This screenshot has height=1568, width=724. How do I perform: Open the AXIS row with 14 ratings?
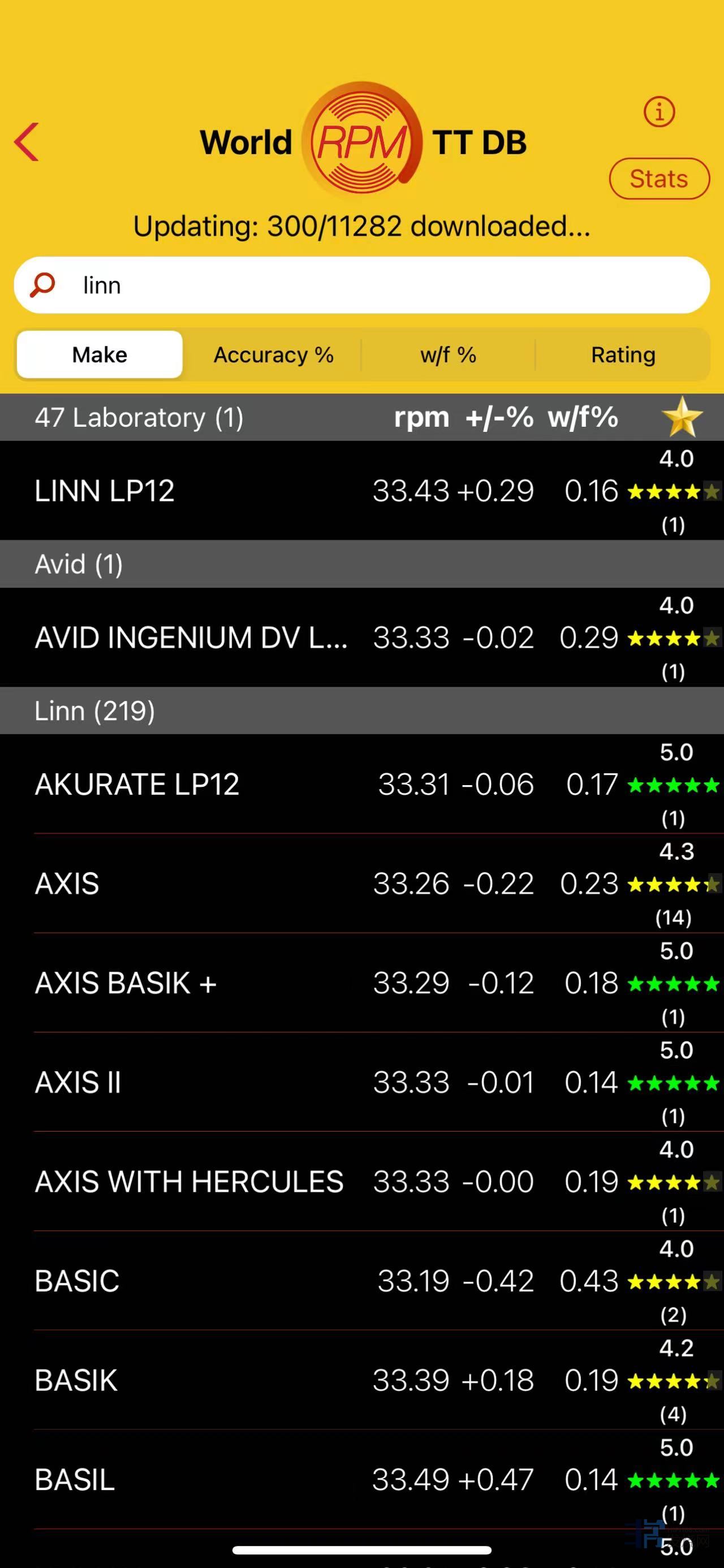tap(361, 883)
